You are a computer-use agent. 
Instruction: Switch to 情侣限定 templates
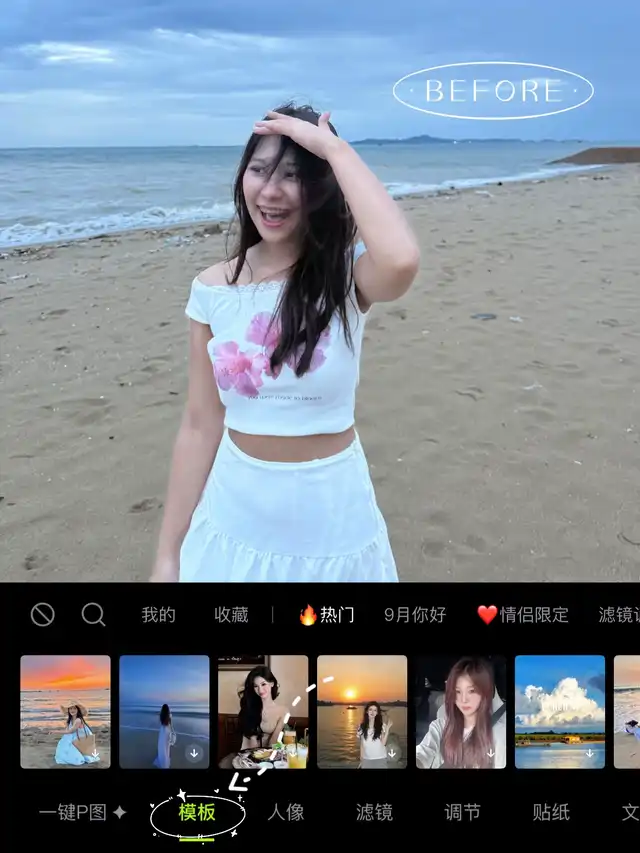(523, 615)
